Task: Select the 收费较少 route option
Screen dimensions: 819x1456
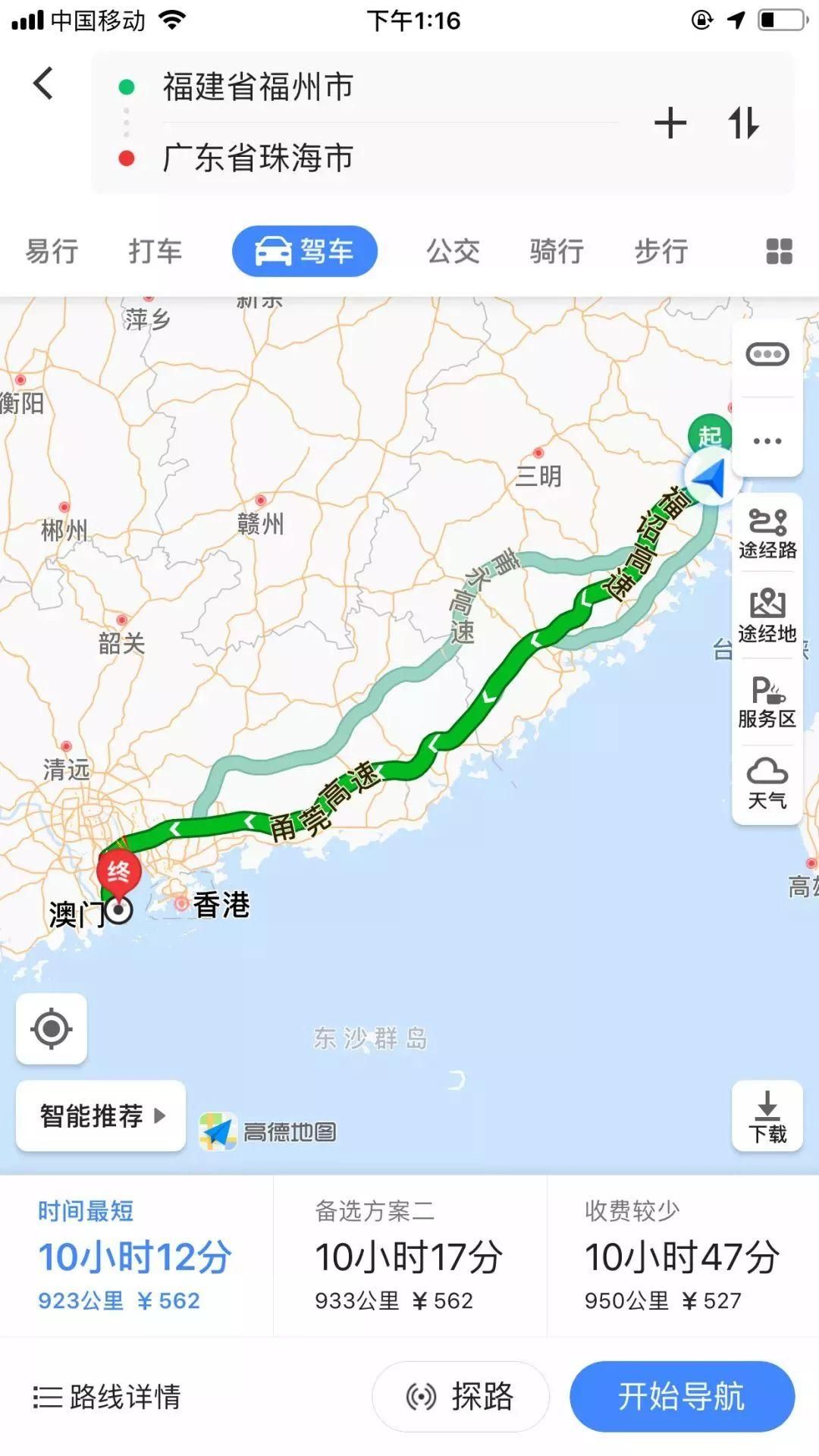Action: pyautogui.click(x=681, y=1256)
